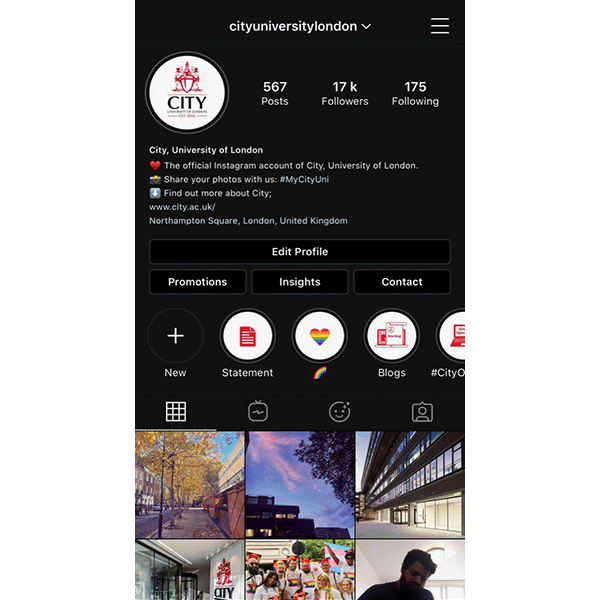
Task: Open the autumn tree-lined street photo
Action: pos(190,485)
